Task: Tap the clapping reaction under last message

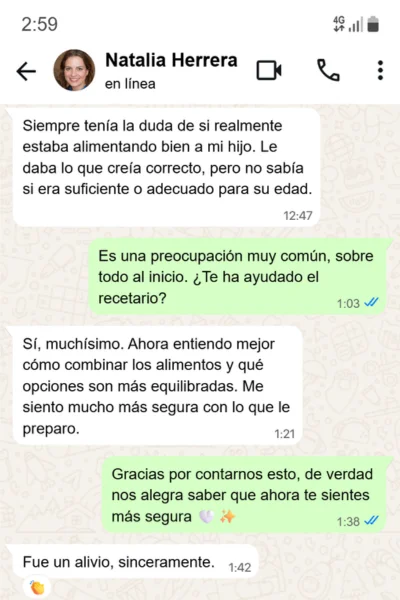Action: pos(38,587)
